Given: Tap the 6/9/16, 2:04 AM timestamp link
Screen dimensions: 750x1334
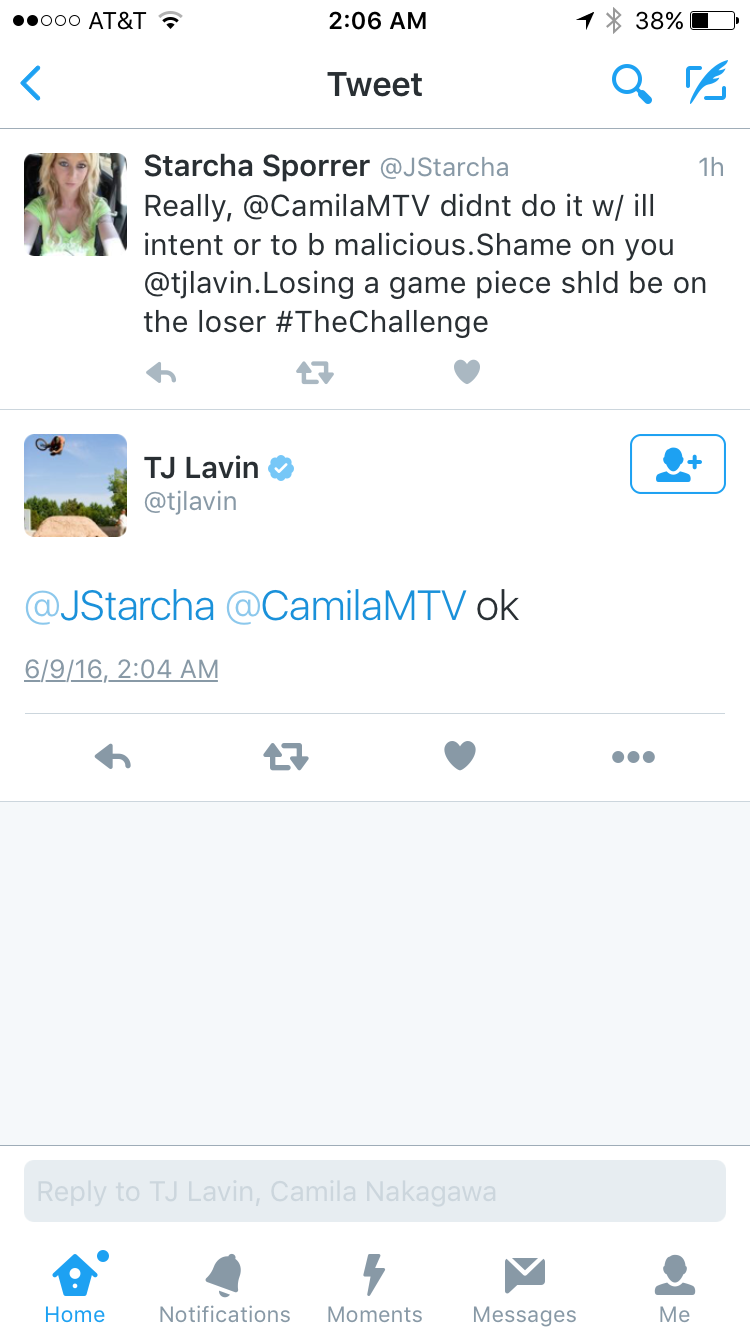Looking at the screenshot, I should pos(121,669).
